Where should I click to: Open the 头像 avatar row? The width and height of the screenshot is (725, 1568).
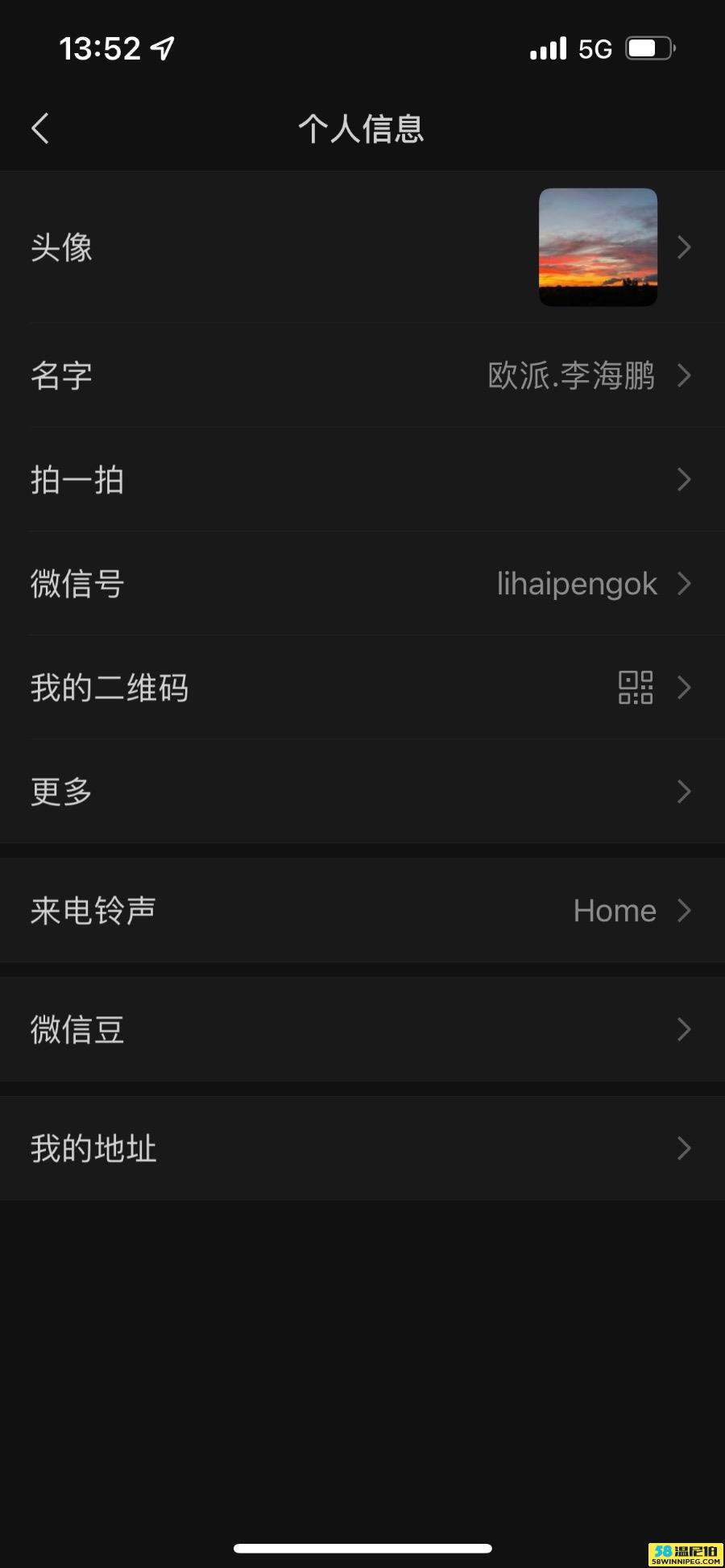pyautogui.click(x=362, y=247)
